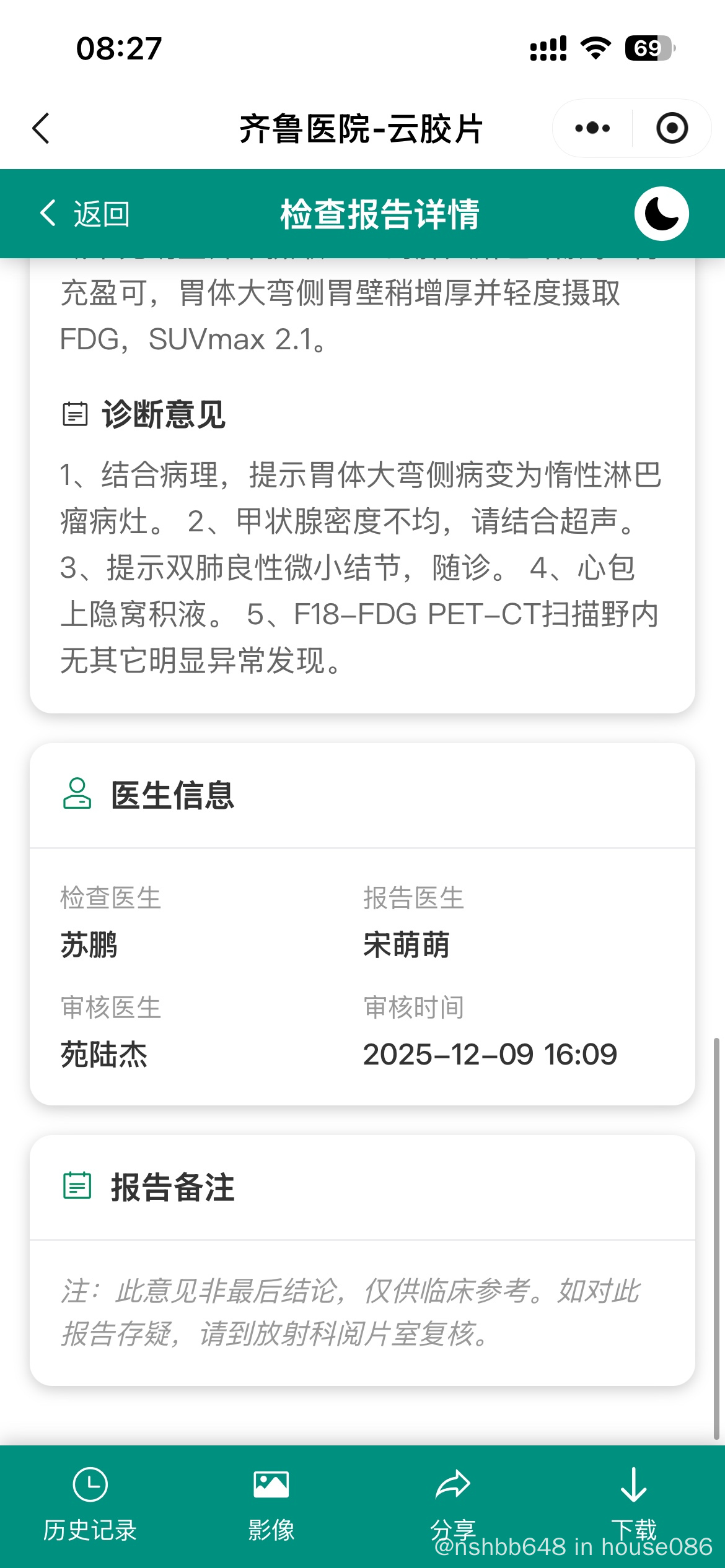Toggle dark mode with the moon icon
Screen dimensions: 725x1568
point(661,214)
